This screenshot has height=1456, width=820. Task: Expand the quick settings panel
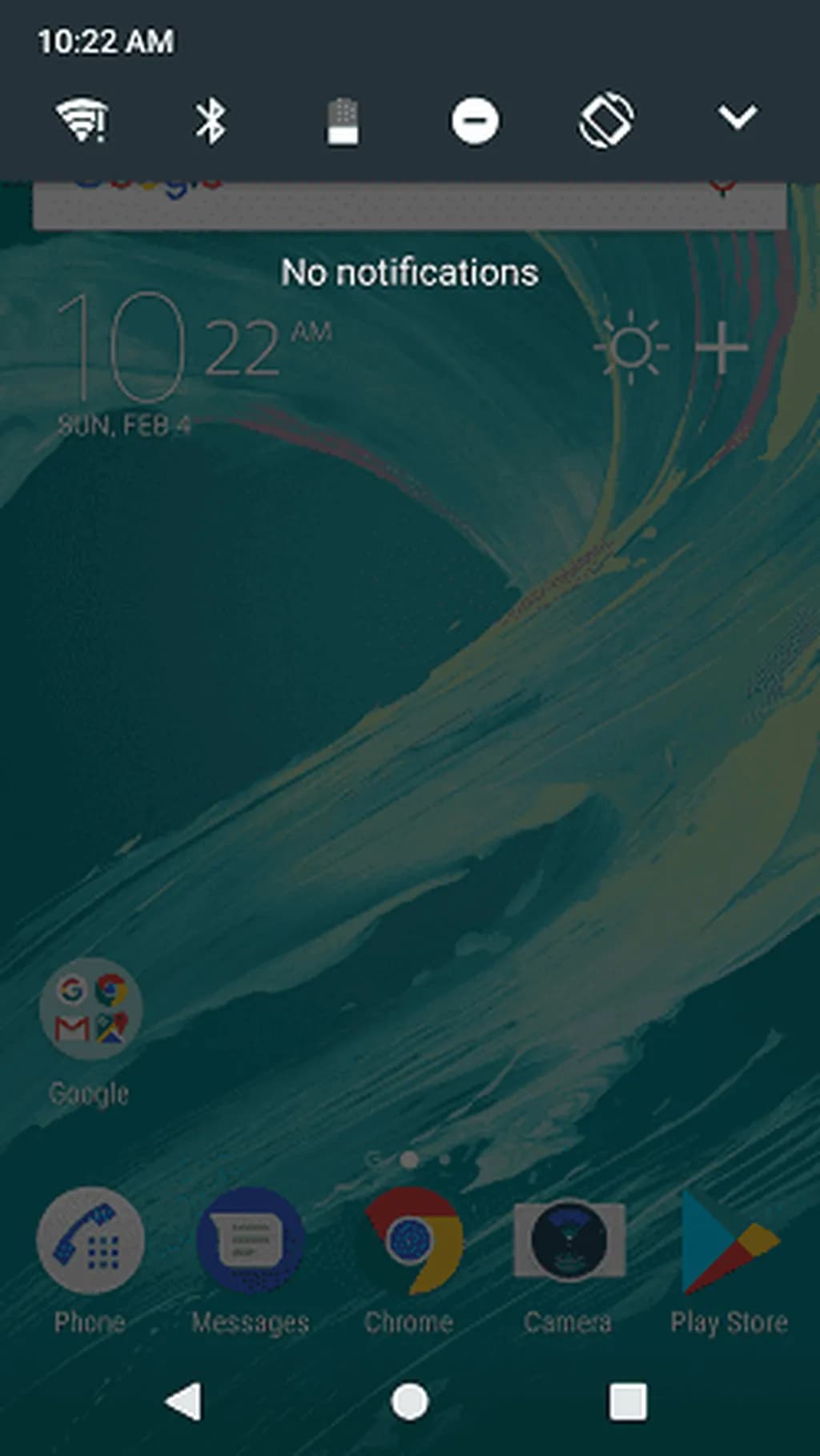coord(737,118)
